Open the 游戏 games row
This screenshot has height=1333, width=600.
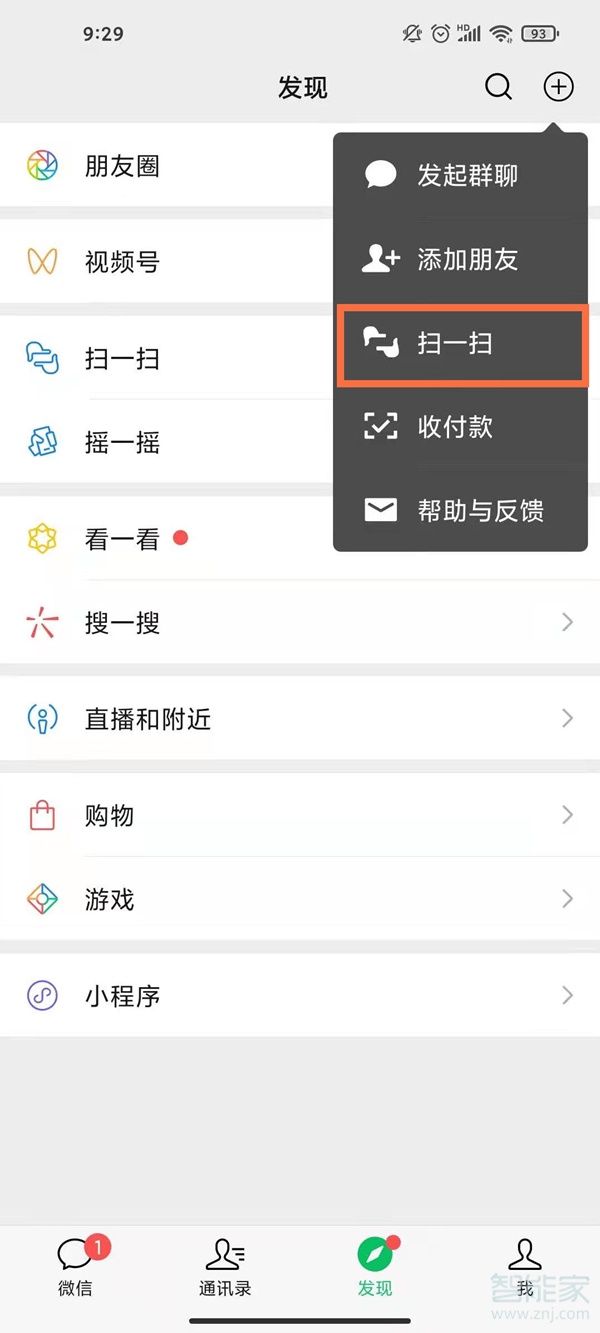tap(300, 899)
